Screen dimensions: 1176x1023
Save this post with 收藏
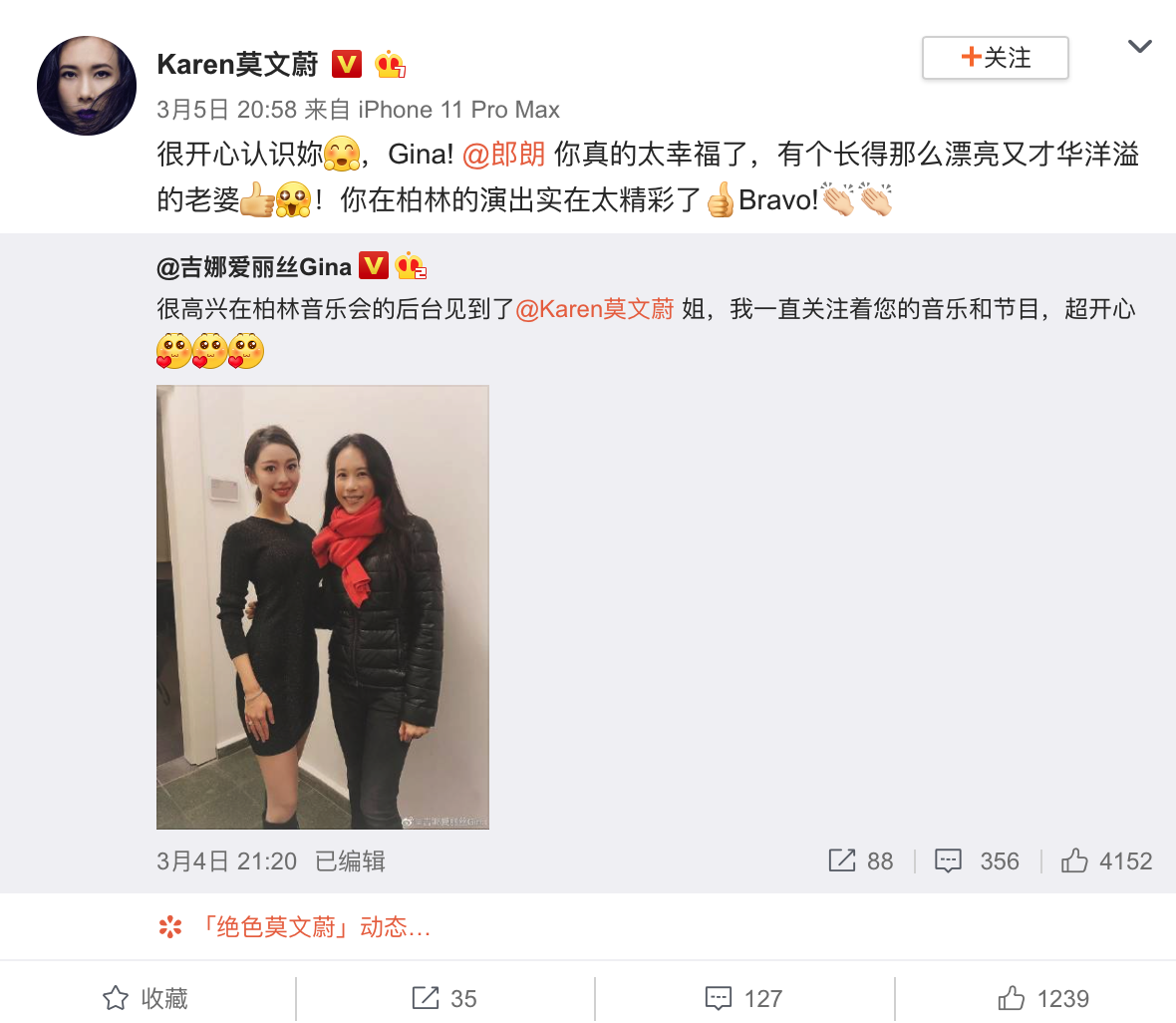pos(147,998)
